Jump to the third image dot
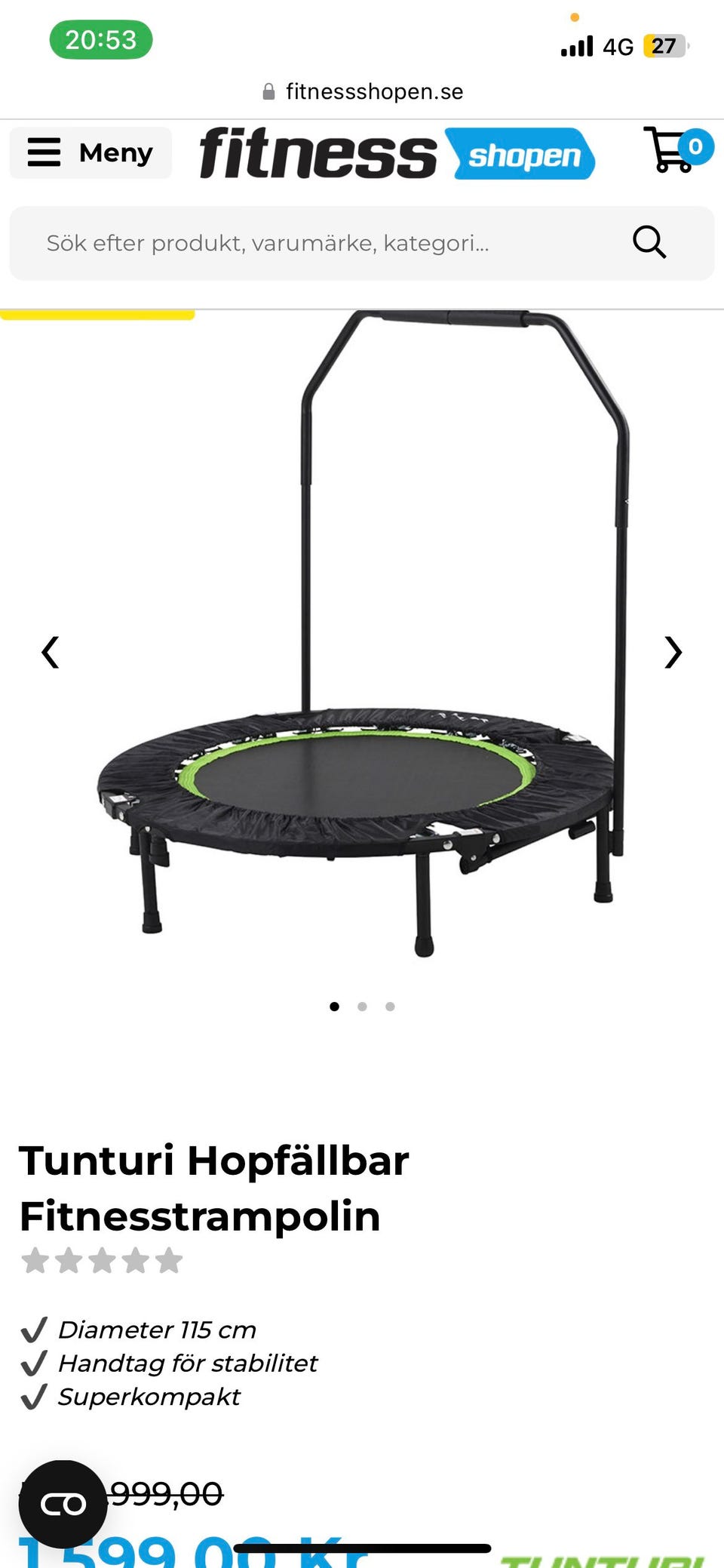The image size is (724, 1568). point(390,1007)
